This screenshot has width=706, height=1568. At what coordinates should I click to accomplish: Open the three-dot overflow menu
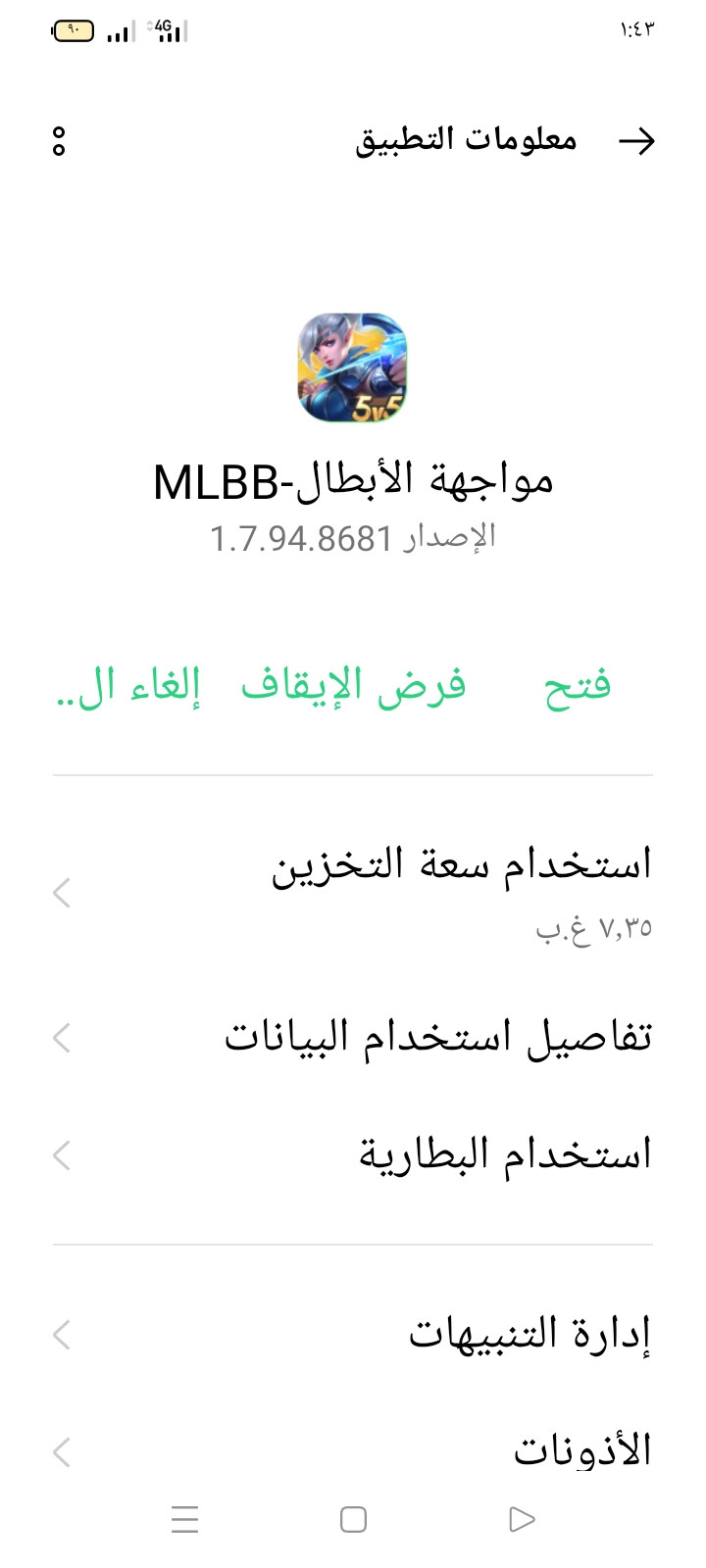[x=59, y=142]
